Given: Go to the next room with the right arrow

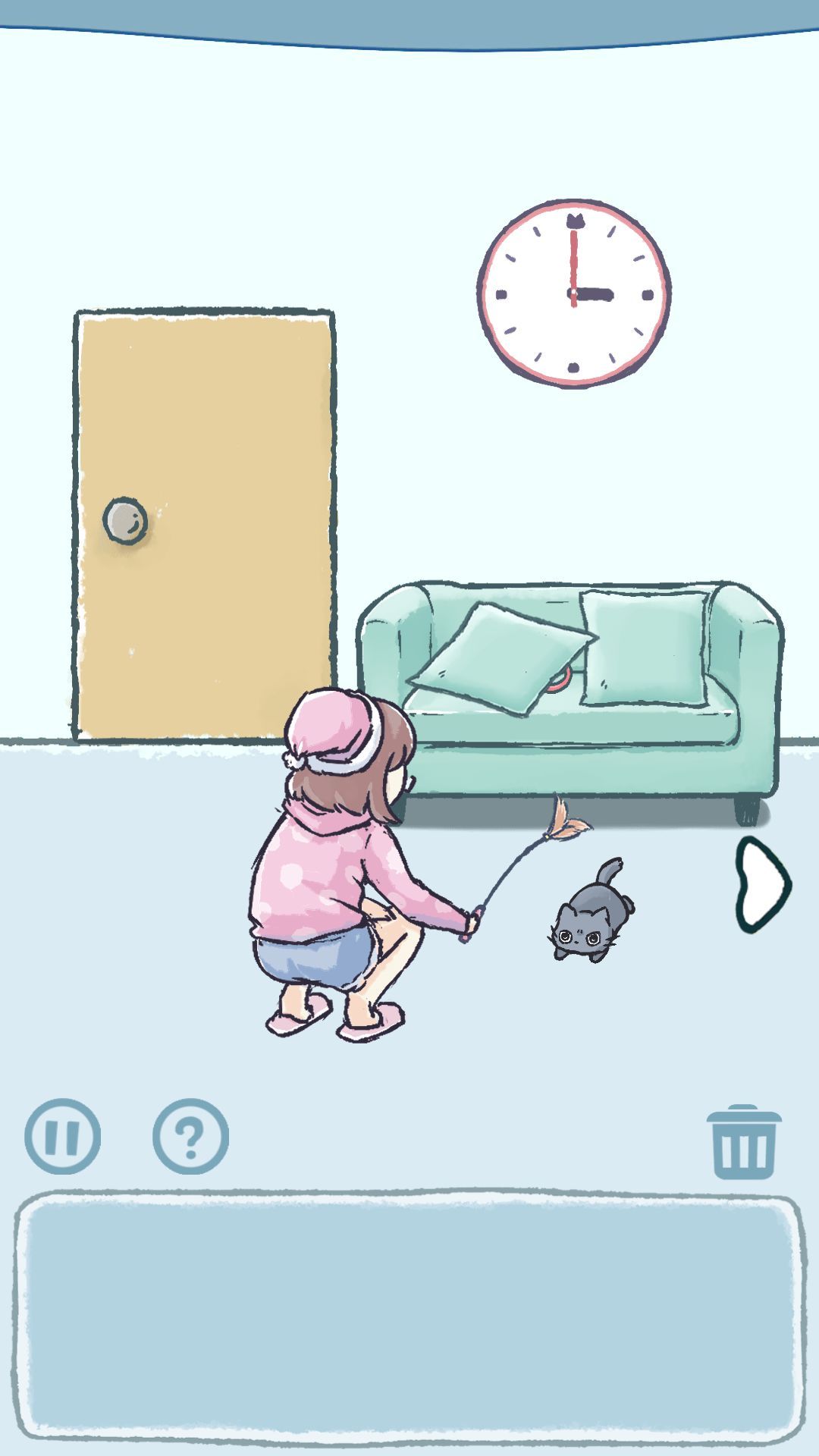Looking at the screenshot, I should [762, 884].
